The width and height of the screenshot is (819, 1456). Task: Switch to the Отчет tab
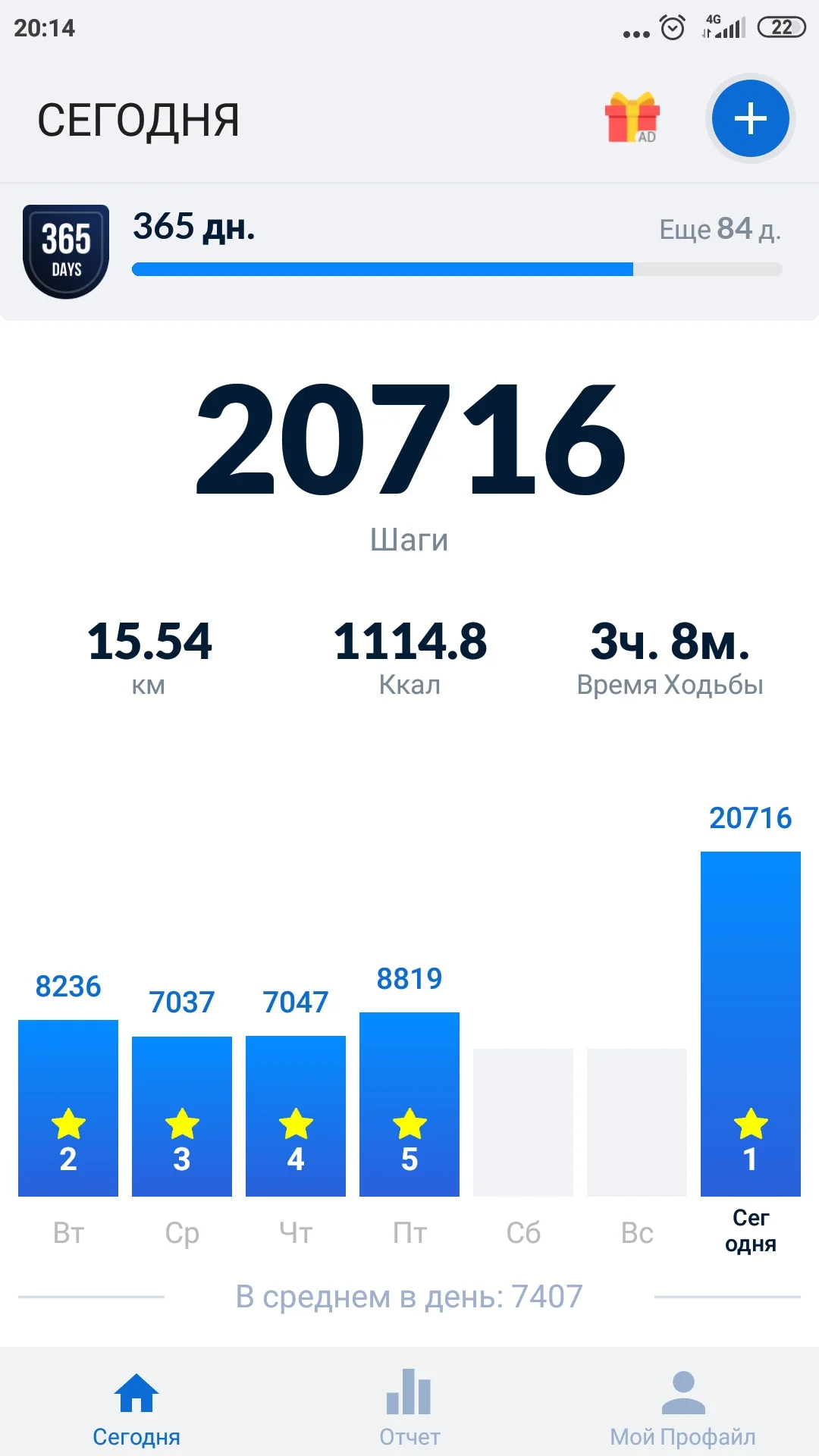click(409, 1407)
